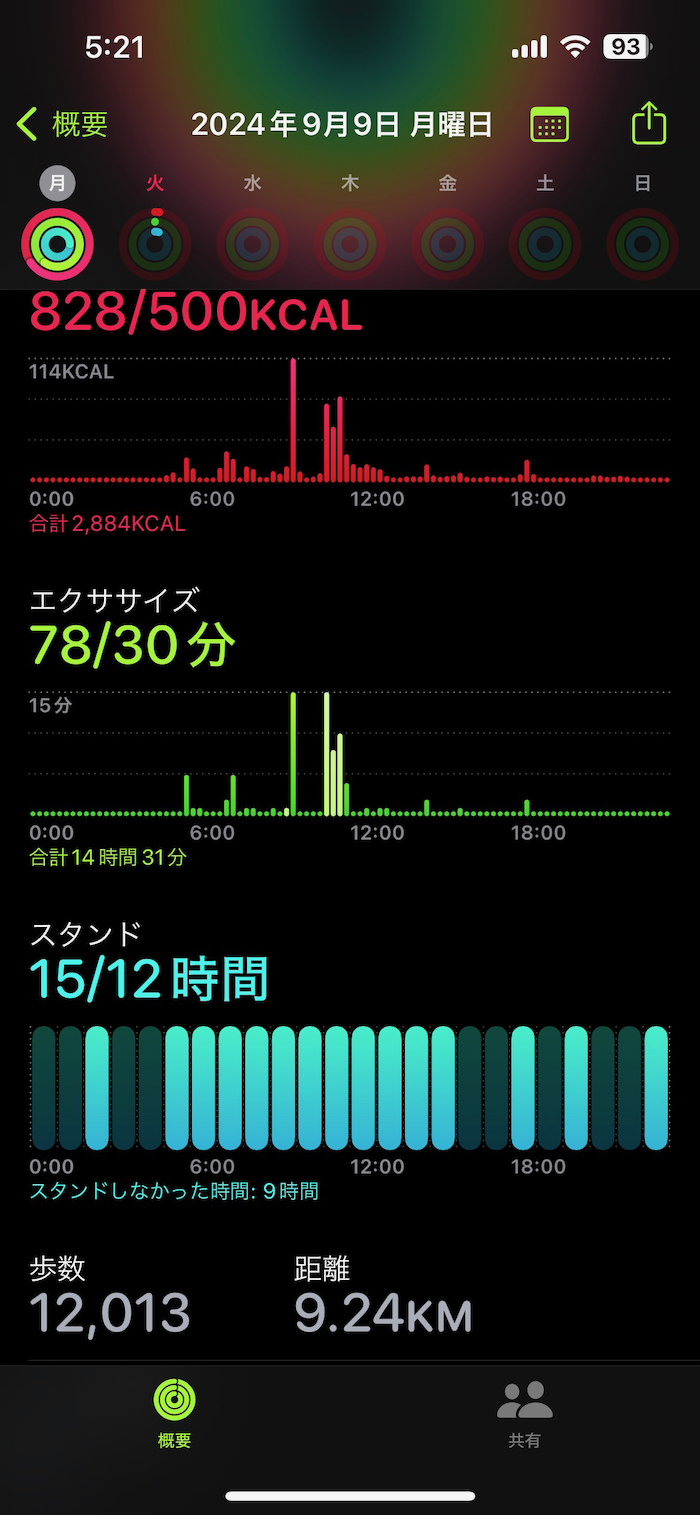
Task: Go back to 概要
Action: [62, 125]
